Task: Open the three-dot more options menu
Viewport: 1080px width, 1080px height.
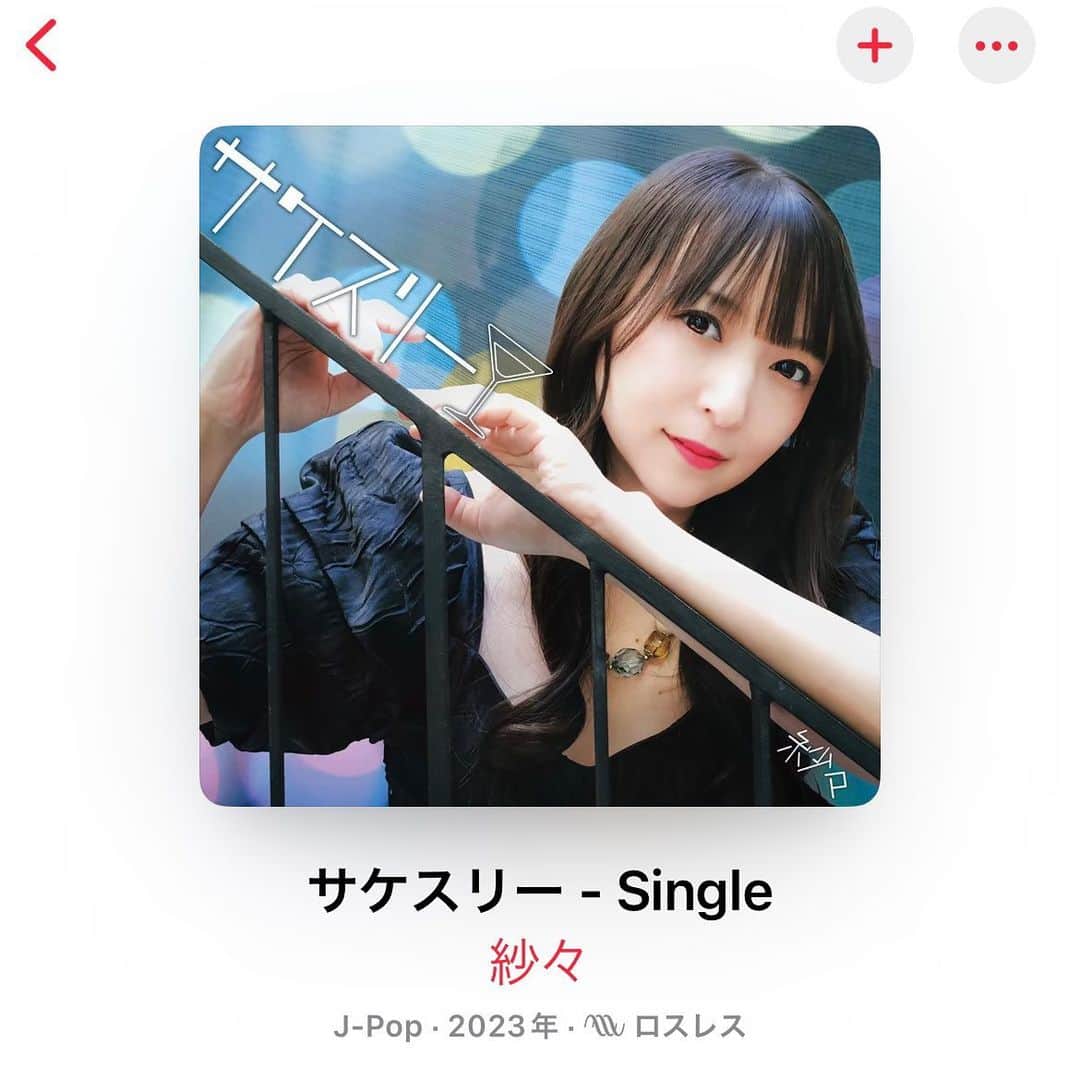Action: point(996,45)
